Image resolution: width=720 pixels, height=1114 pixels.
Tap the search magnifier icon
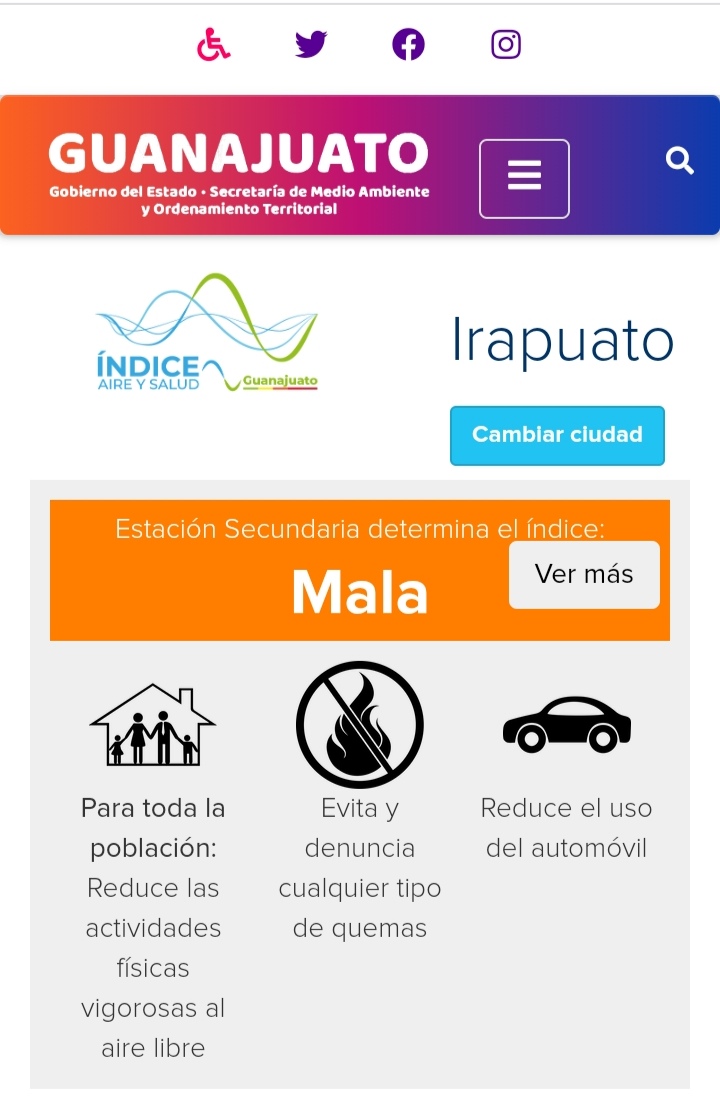click(680, 161)
